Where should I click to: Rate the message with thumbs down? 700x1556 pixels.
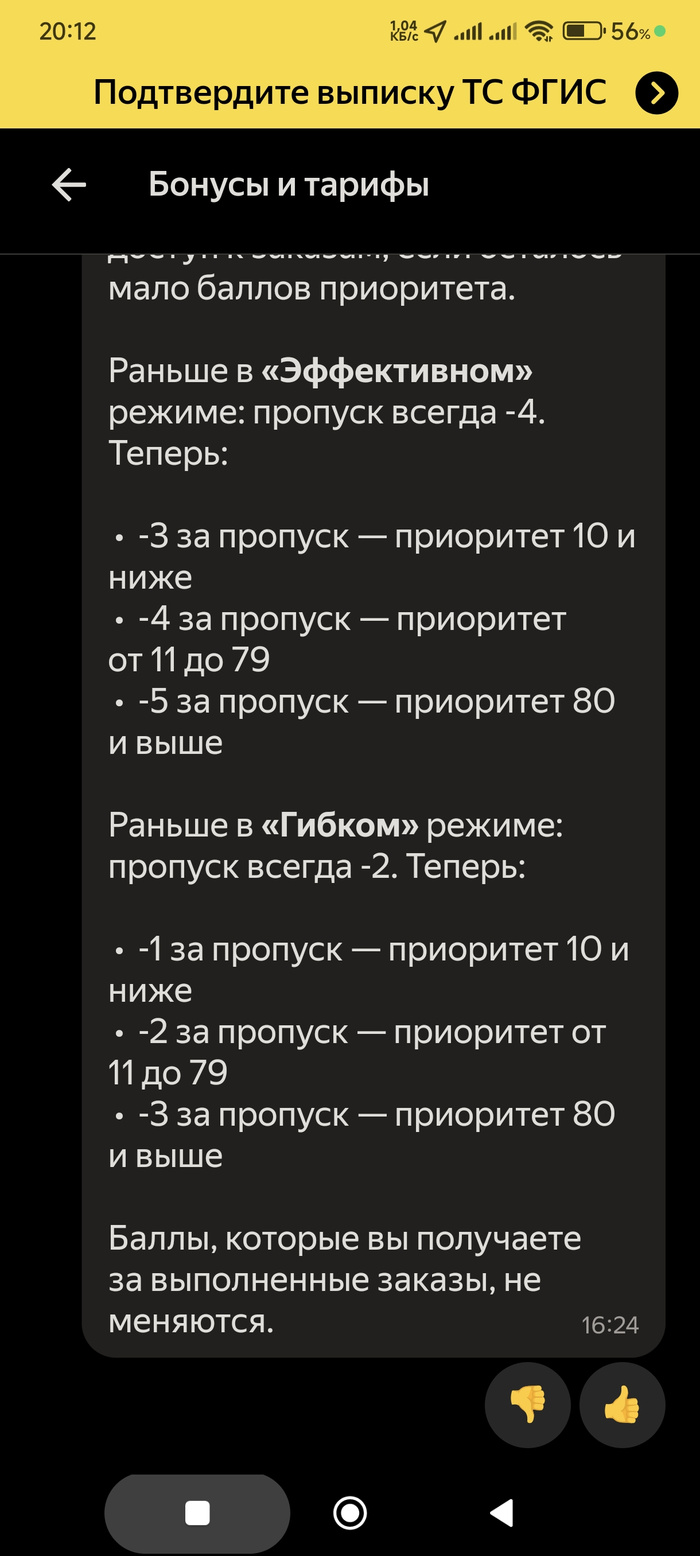(x=528, y=1405)
